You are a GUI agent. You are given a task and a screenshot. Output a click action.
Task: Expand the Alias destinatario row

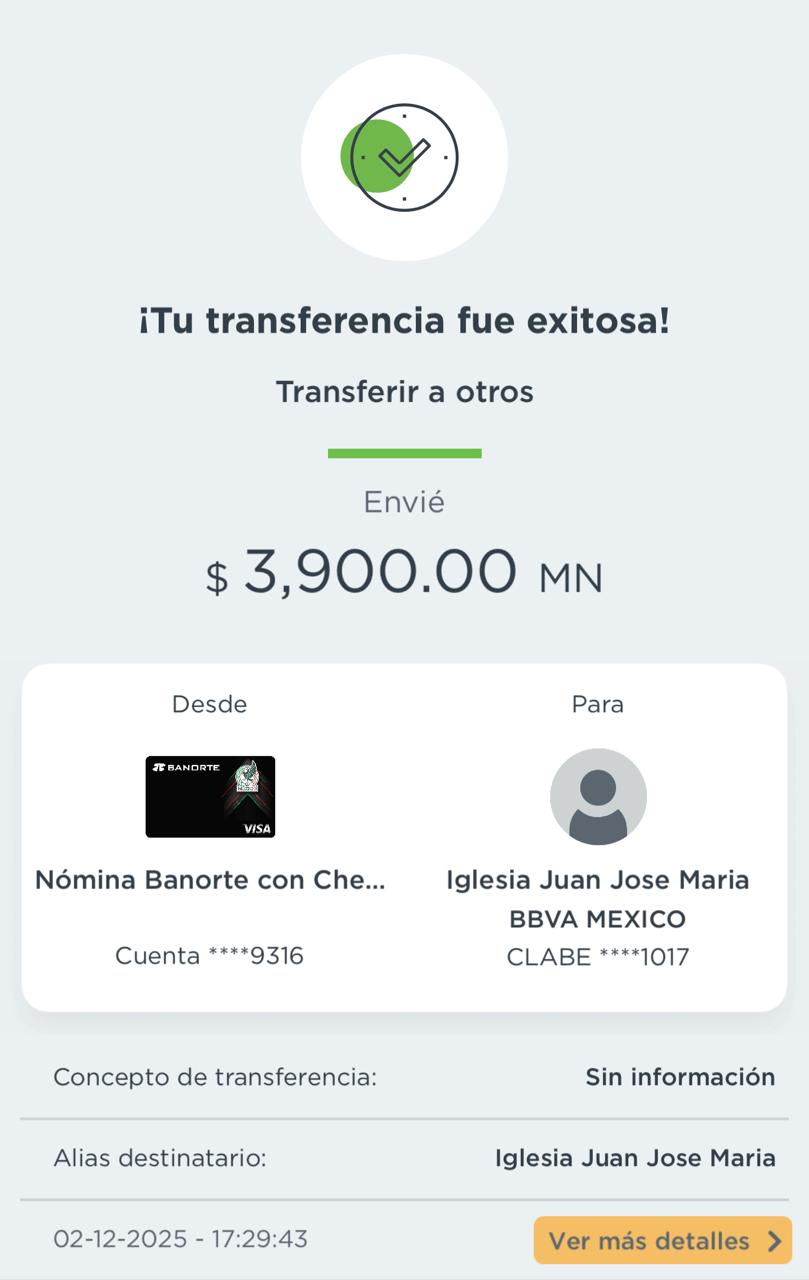tap(404, 1158)
